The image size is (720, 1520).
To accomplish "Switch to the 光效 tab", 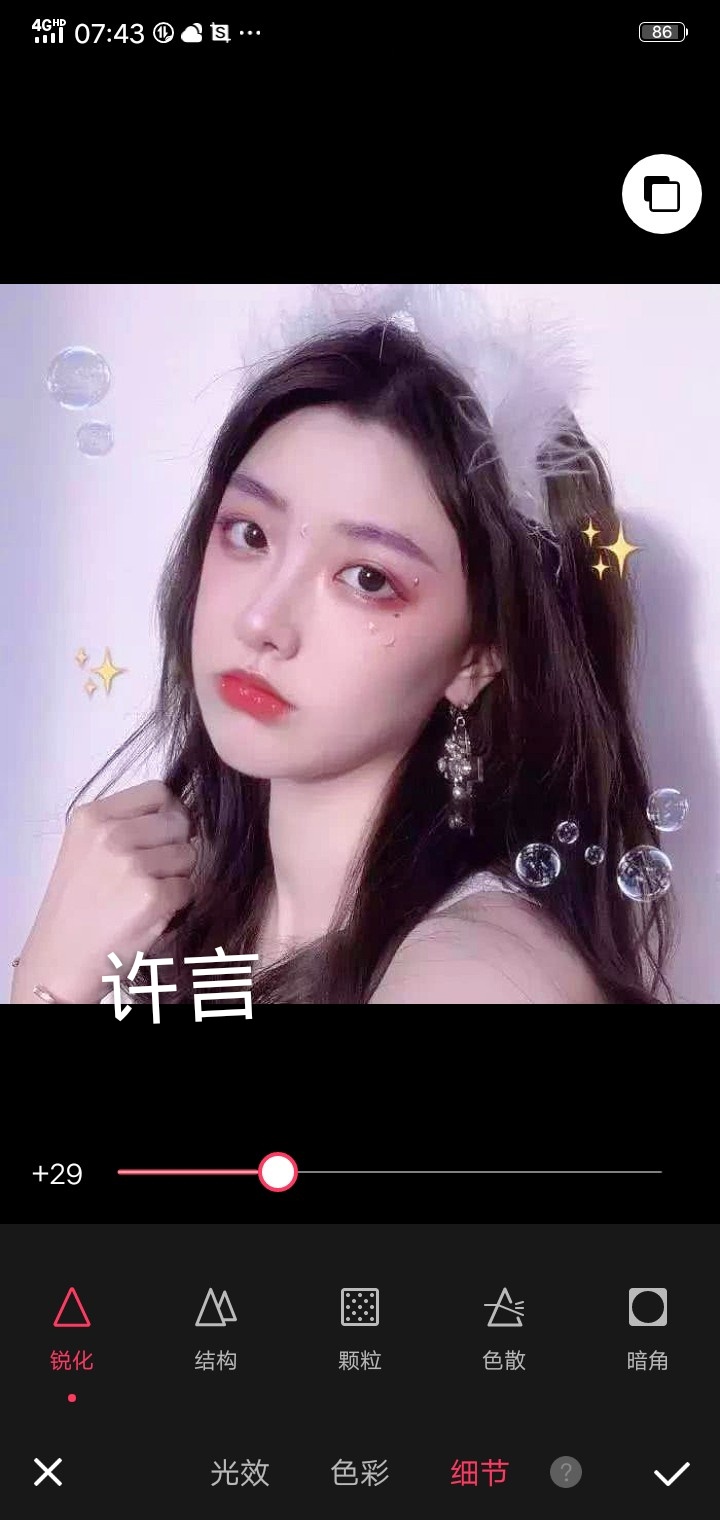I will point(240,1472).
